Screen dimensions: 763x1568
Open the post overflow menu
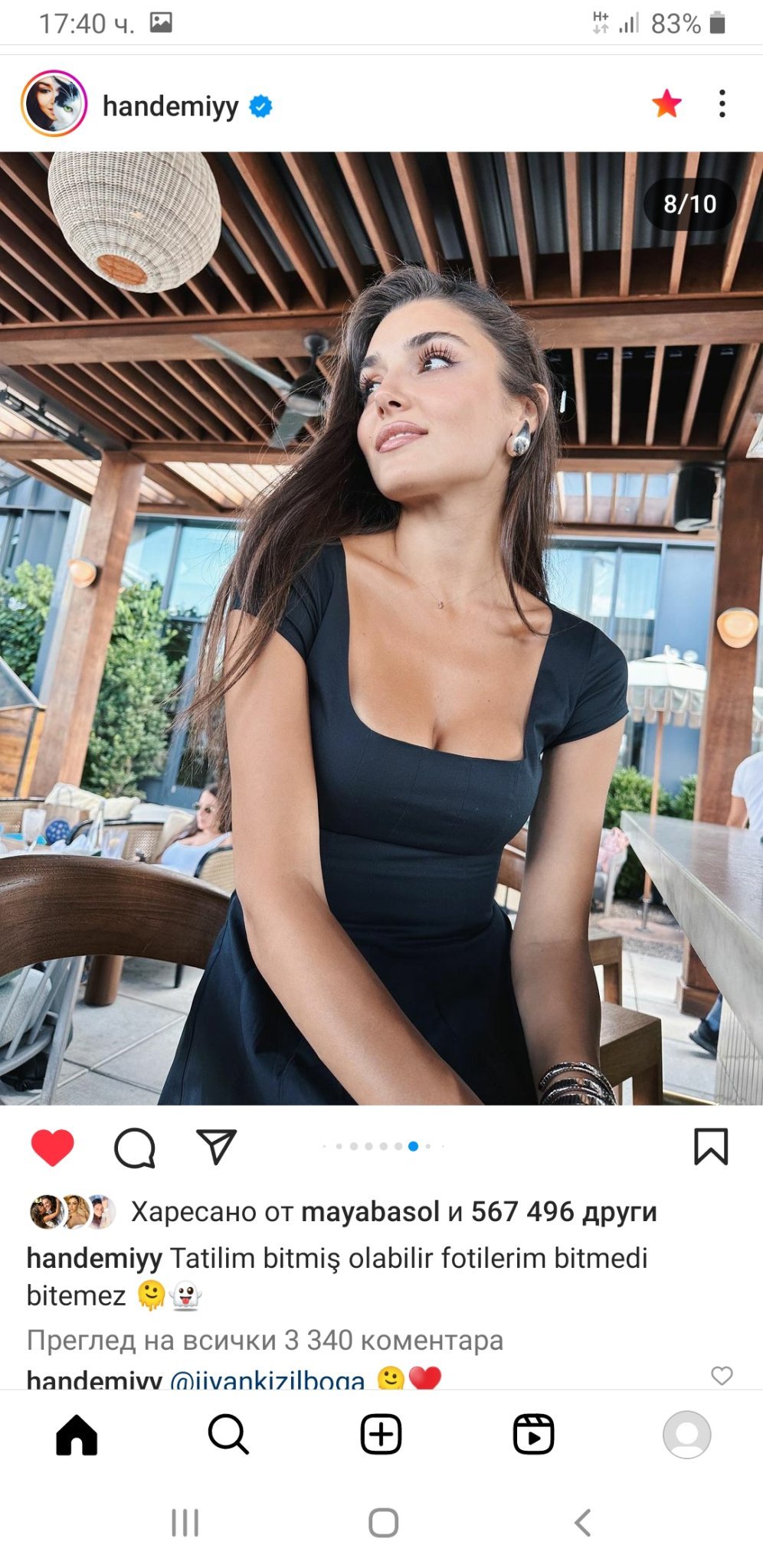pos(722,104)
